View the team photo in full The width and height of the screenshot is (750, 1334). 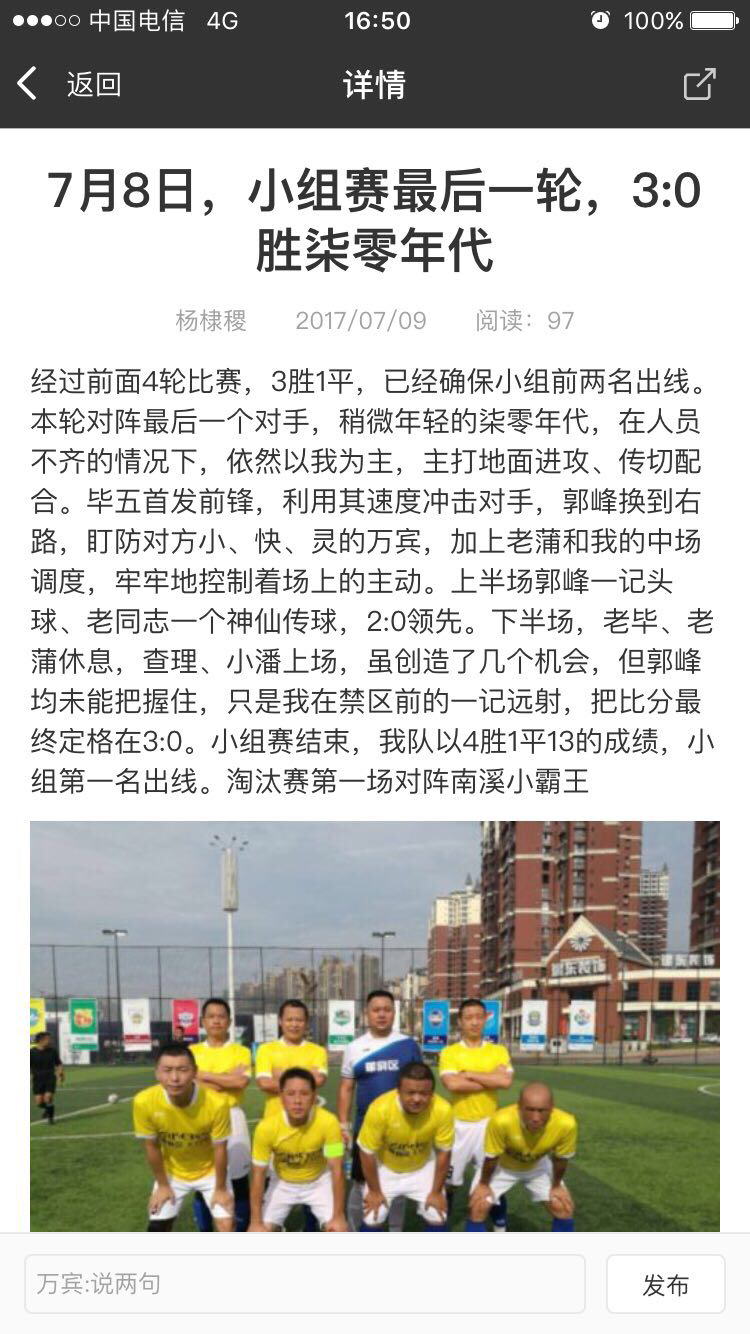point(375,1025)
